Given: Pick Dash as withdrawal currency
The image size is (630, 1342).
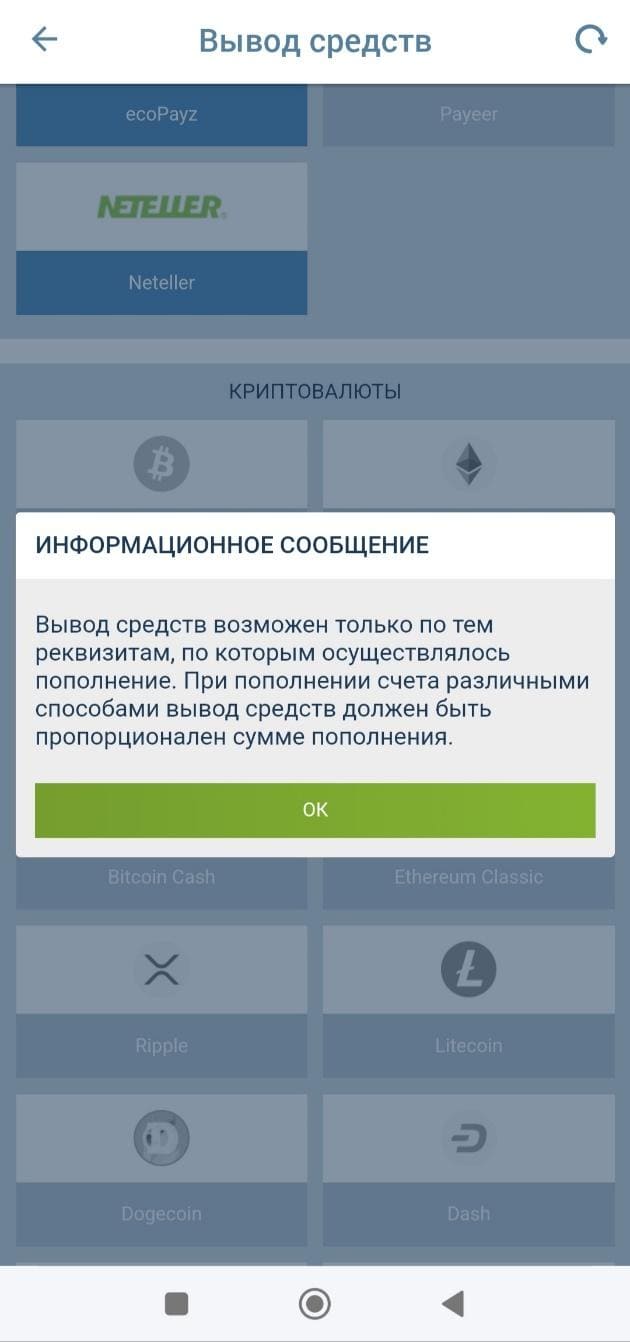Looking at the screenshot, I should (x=469, y=1170).
